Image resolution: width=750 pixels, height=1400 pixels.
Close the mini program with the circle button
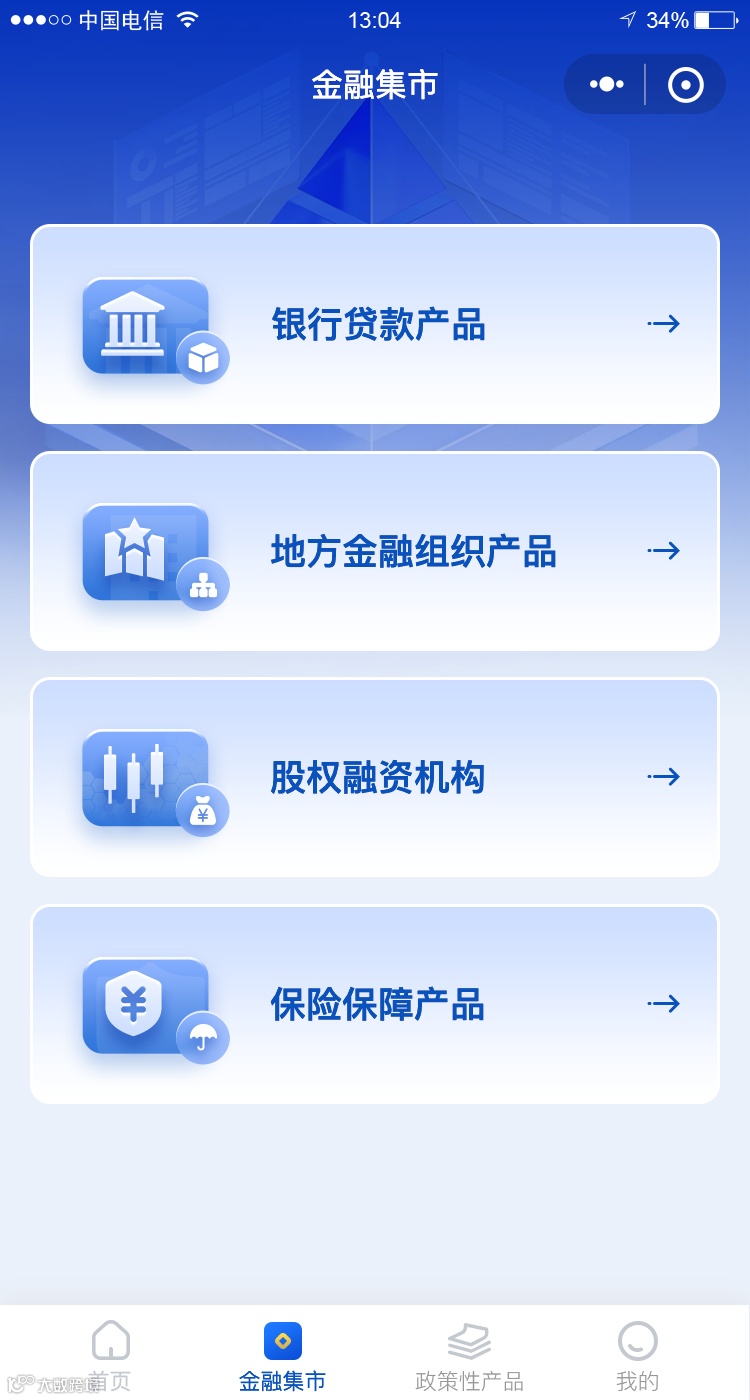point(686,85)
